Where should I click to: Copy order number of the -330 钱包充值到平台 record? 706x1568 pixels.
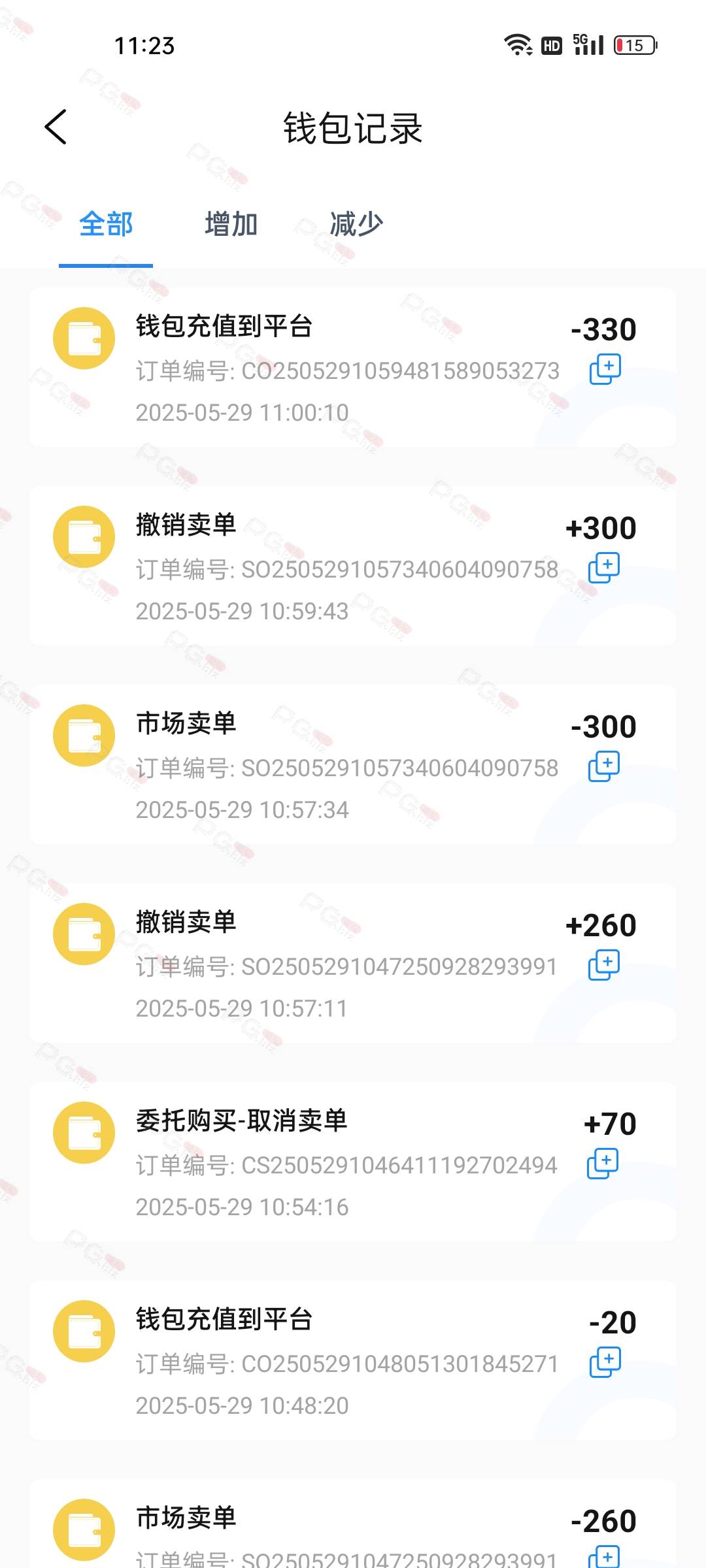605,369
